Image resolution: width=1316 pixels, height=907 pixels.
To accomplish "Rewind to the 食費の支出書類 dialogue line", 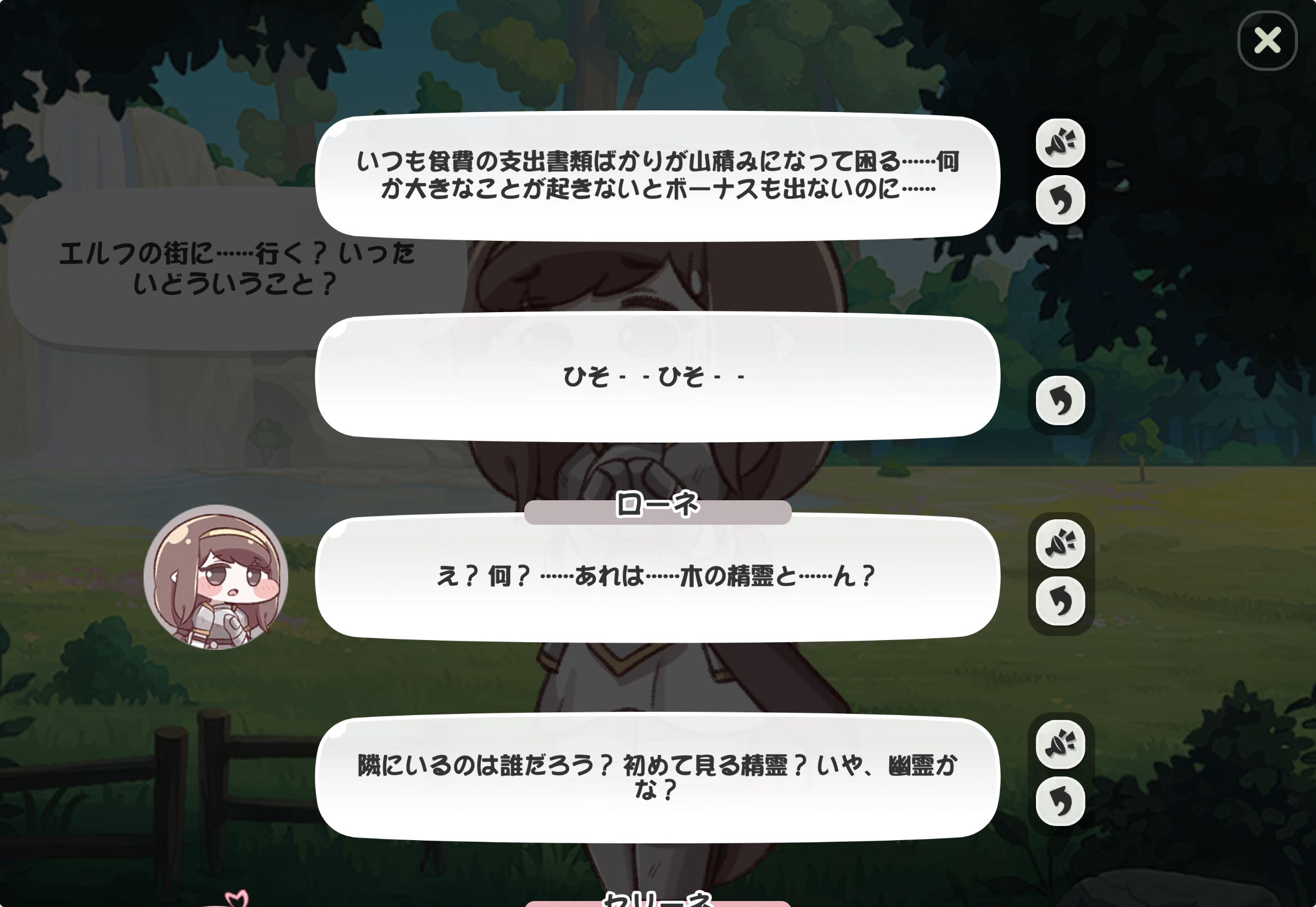I will click(x=1060, y=200).
